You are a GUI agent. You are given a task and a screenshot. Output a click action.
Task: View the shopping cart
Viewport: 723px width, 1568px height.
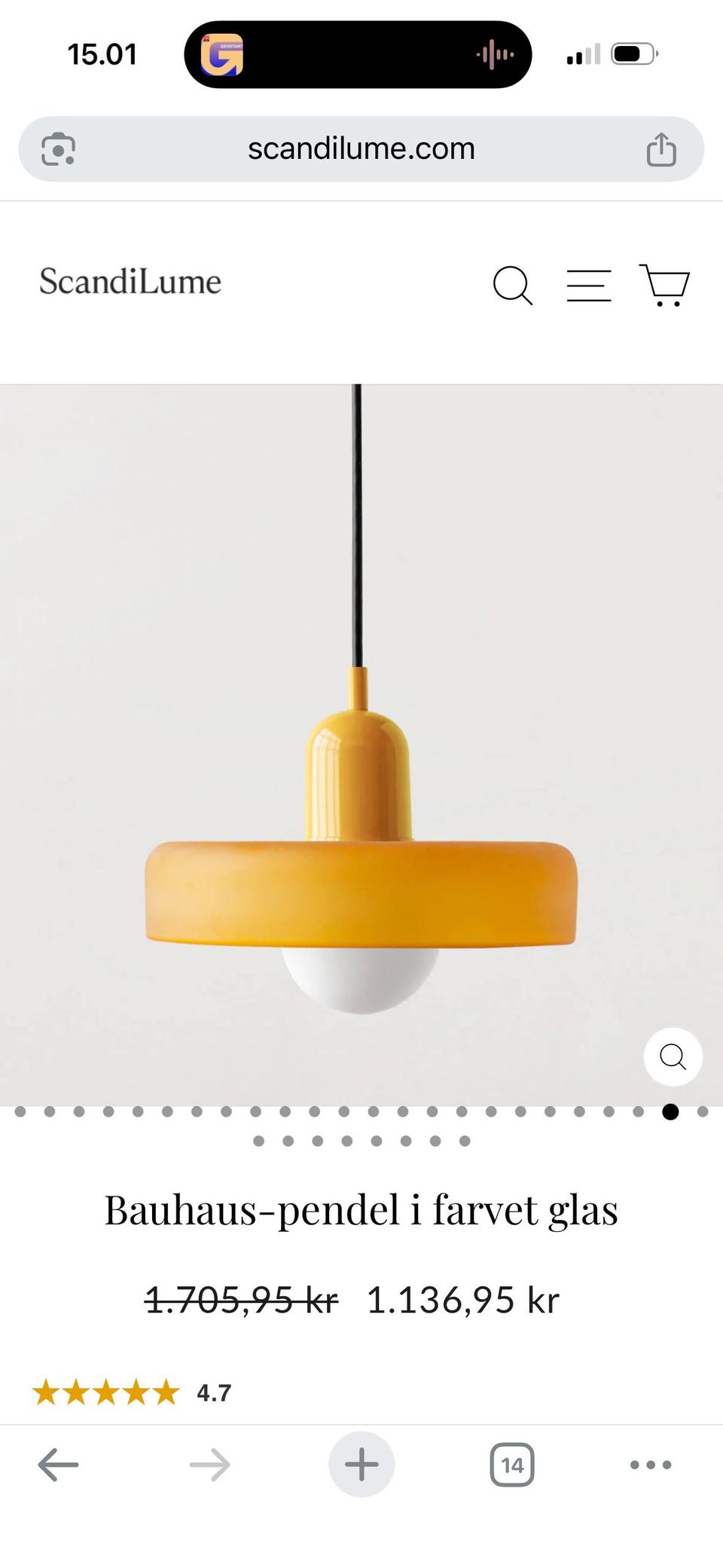click(664, 285)
